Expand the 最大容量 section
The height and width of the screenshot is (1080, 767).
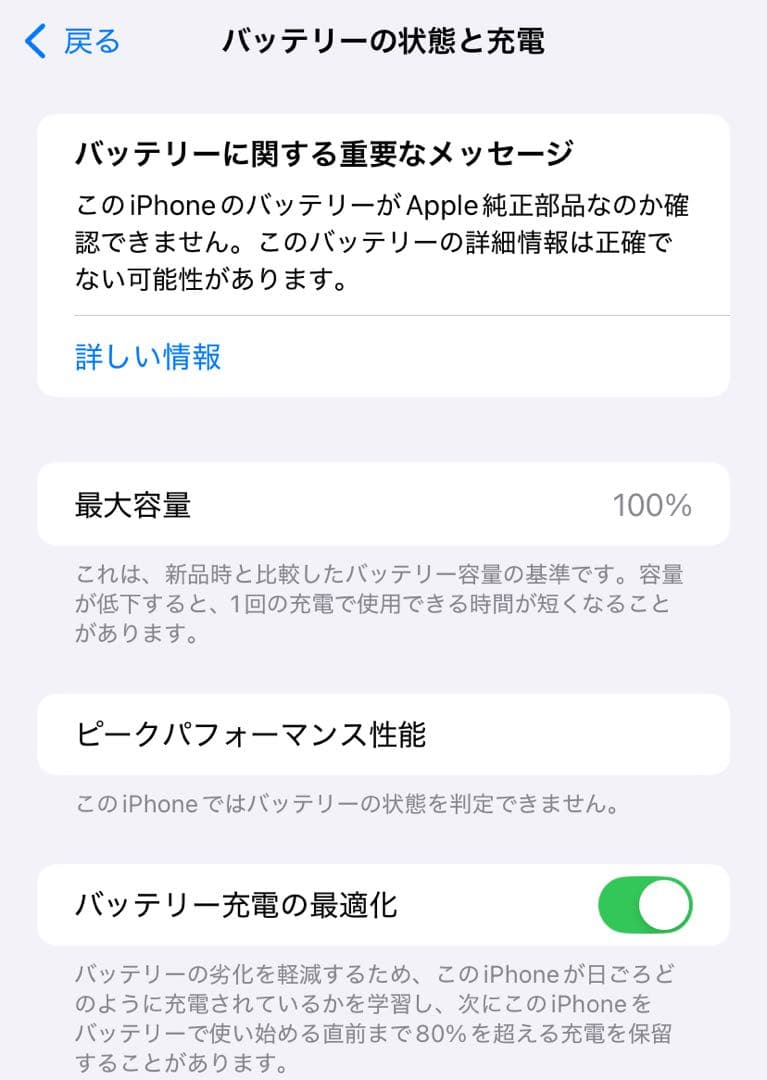(383, 505)
